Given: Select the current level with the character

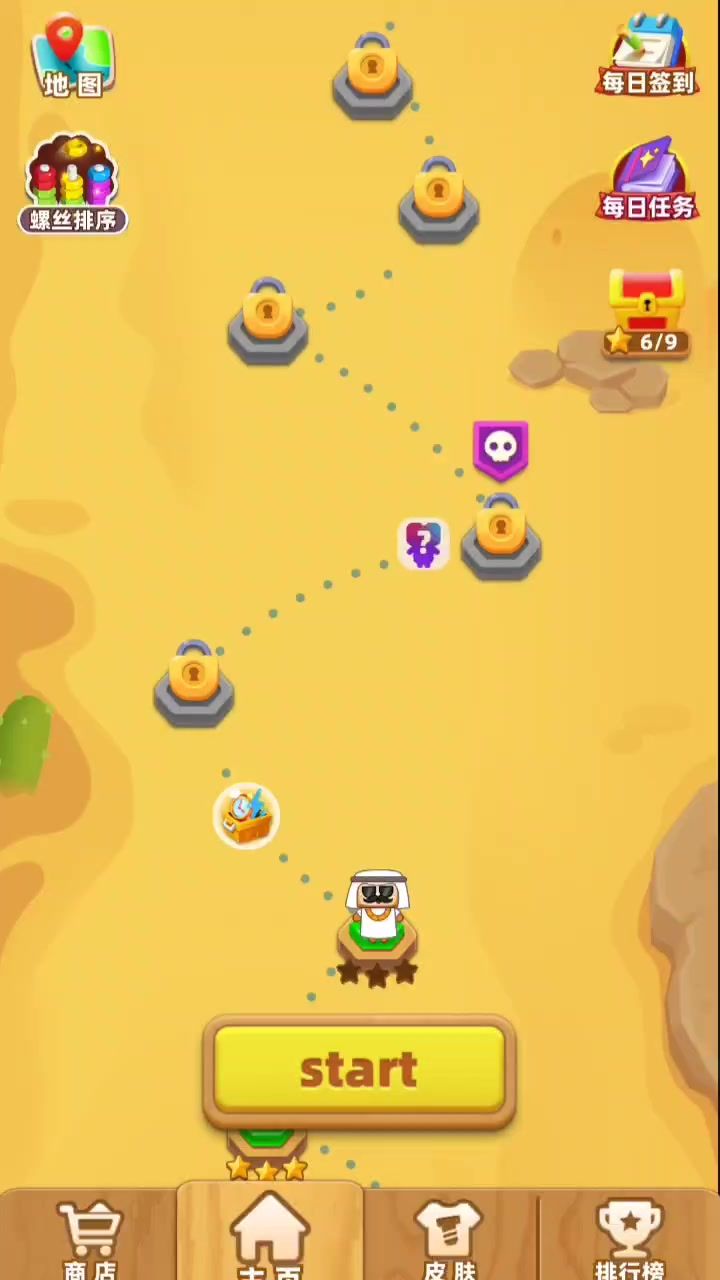Looking at the screenshot, I should 377,920.
